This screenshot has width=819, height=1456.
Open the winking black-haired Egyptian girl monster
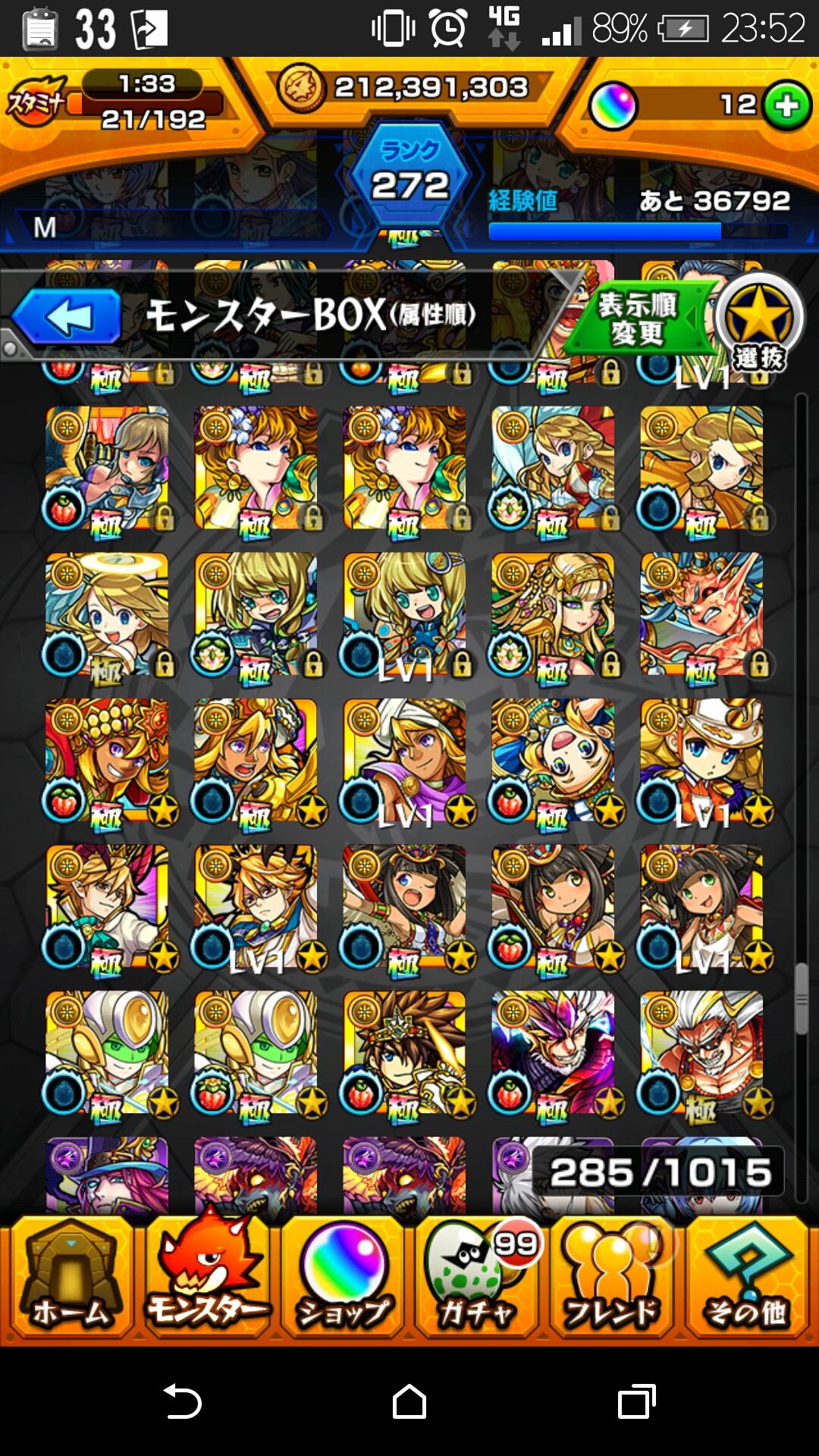point(404,907)
